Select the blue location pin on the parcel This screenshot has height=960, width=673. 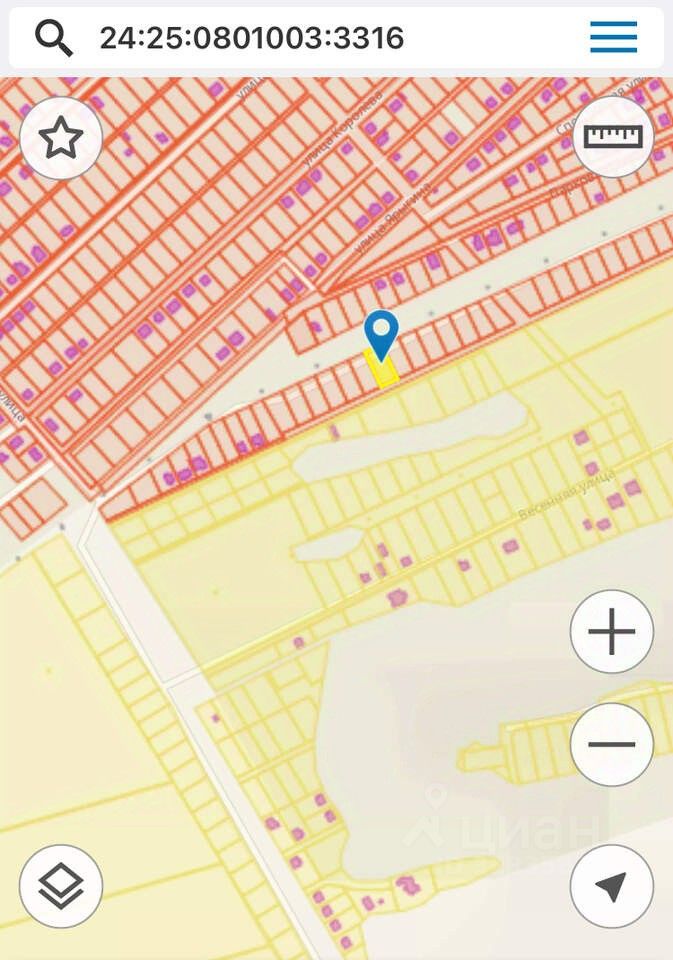(x=381, y=333)
